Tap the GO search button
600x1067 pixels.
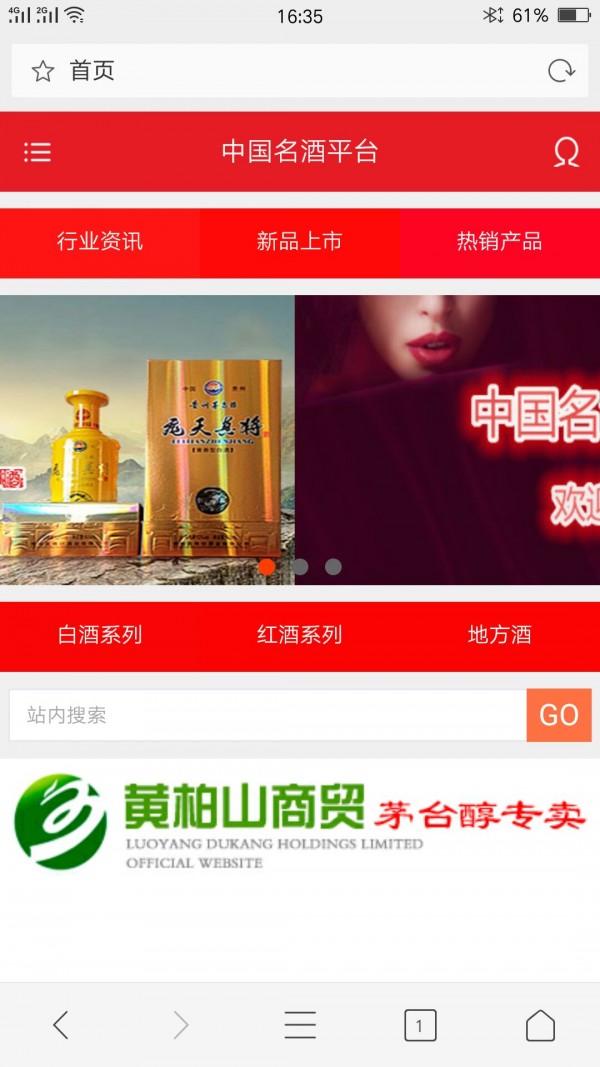pyautogui.click(x=558, y=715)
